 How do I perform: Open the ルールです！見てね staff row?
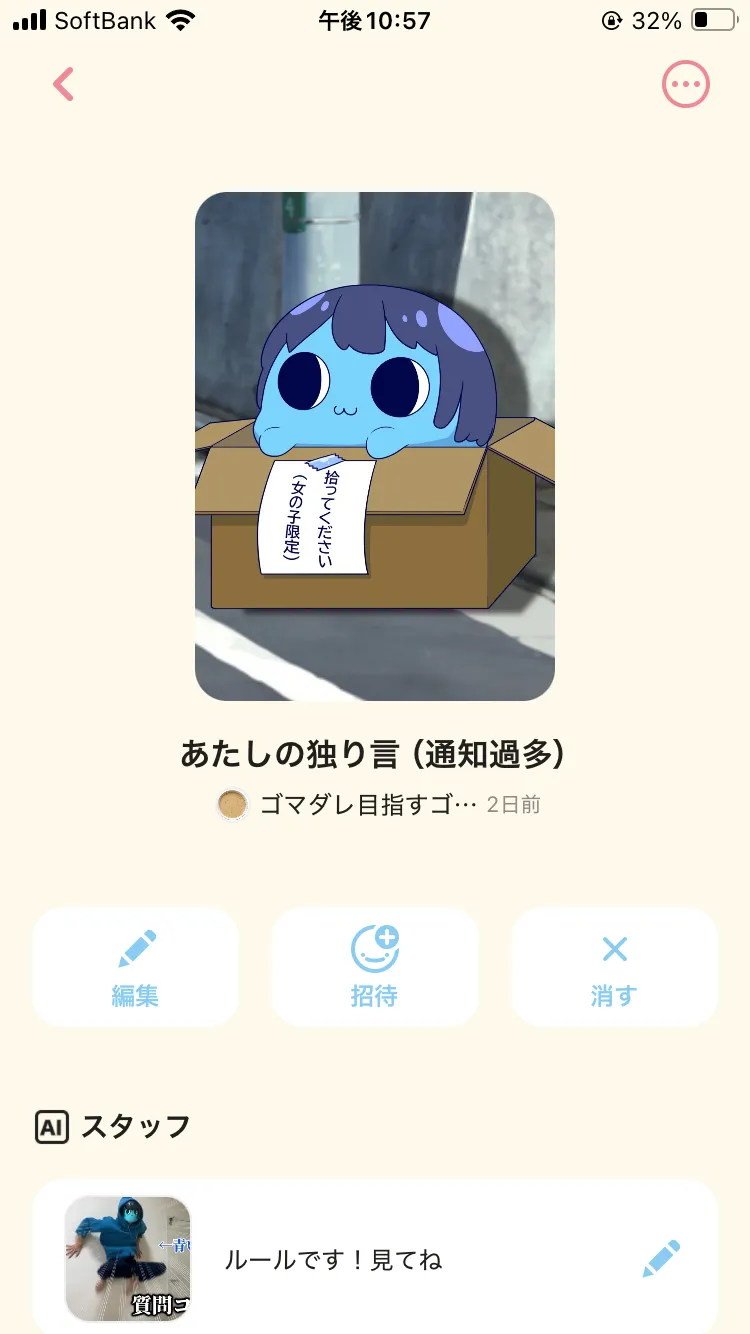point(332,1259)
